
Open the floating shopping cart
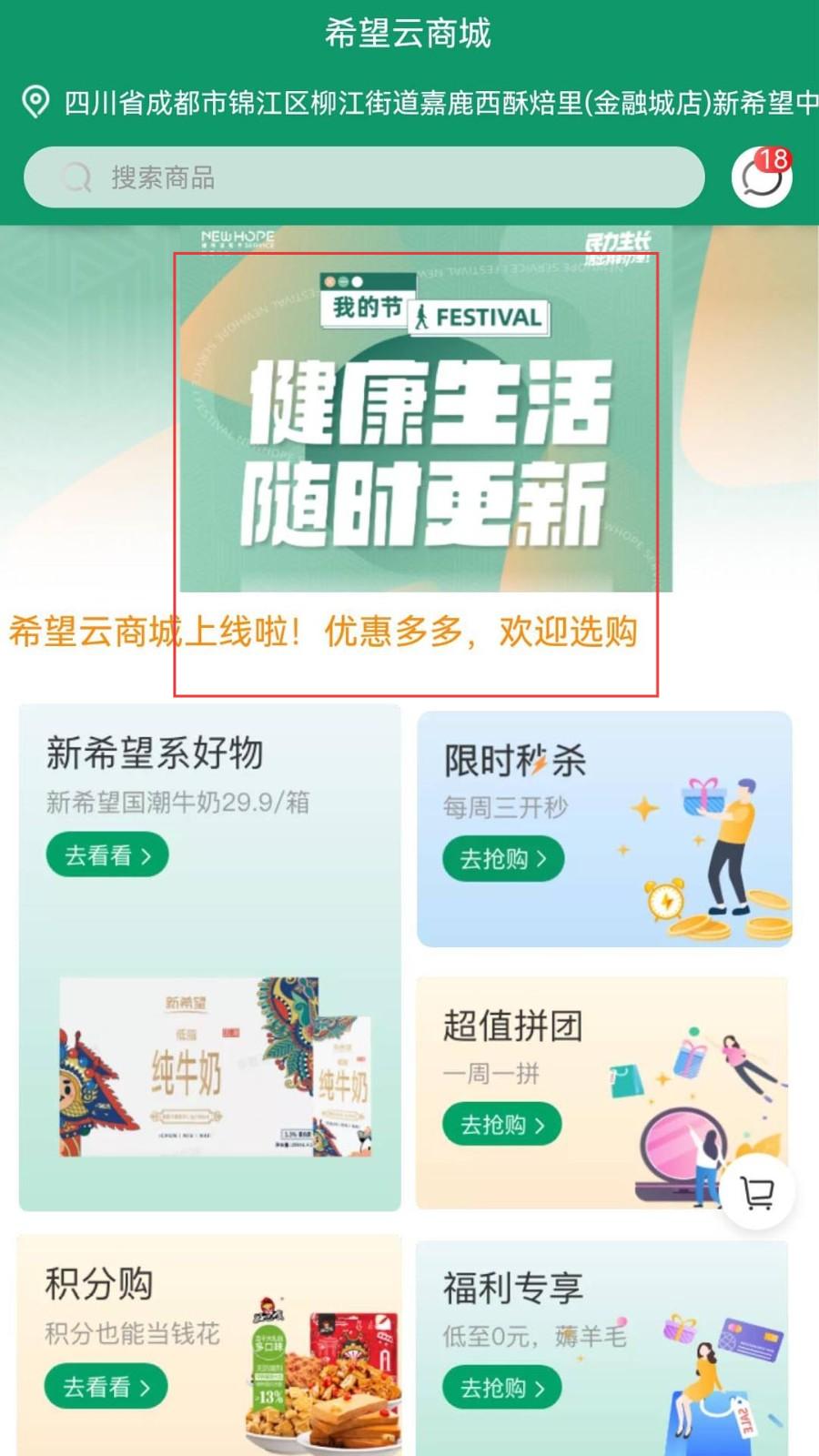point(758,1192)
